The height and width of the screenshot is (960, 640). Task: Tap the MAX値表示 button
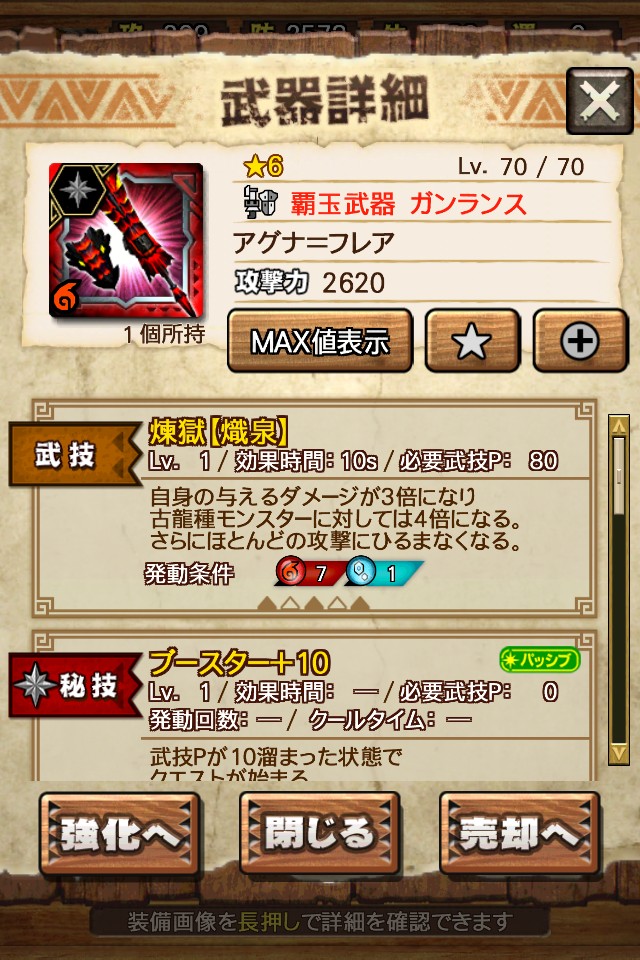[320, 342]
